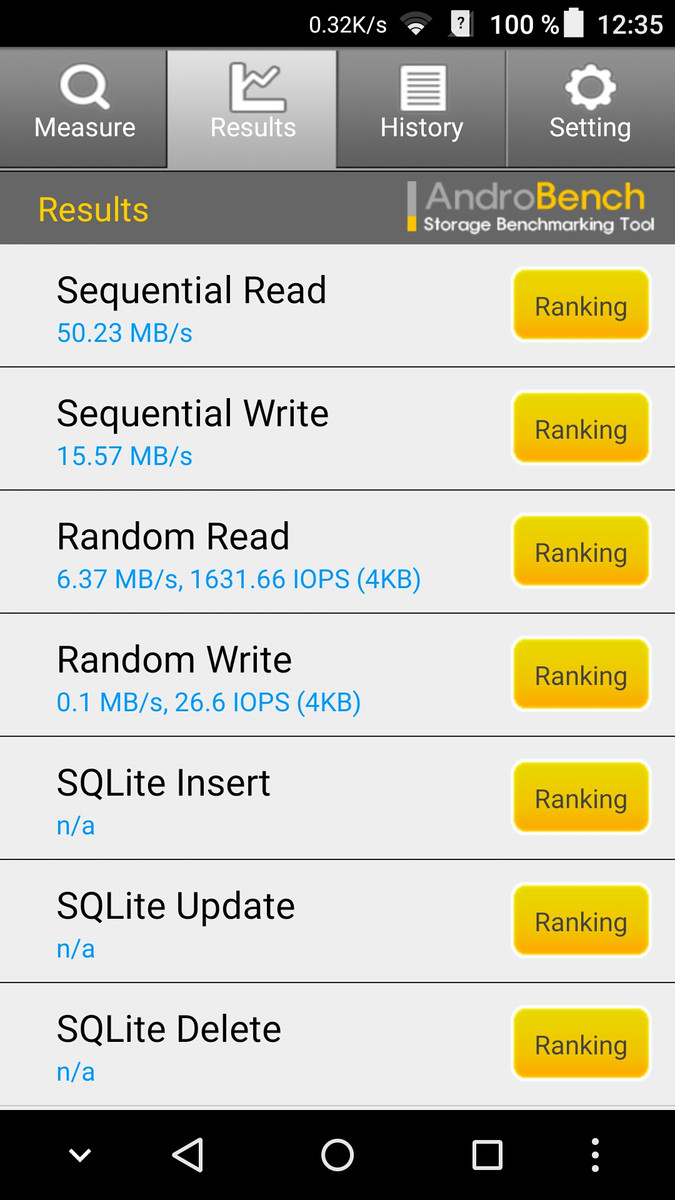The height and width of the screenshot is (1200, 675).
Task: Open SQLite Delete ranking
Action: [581, 1044]
